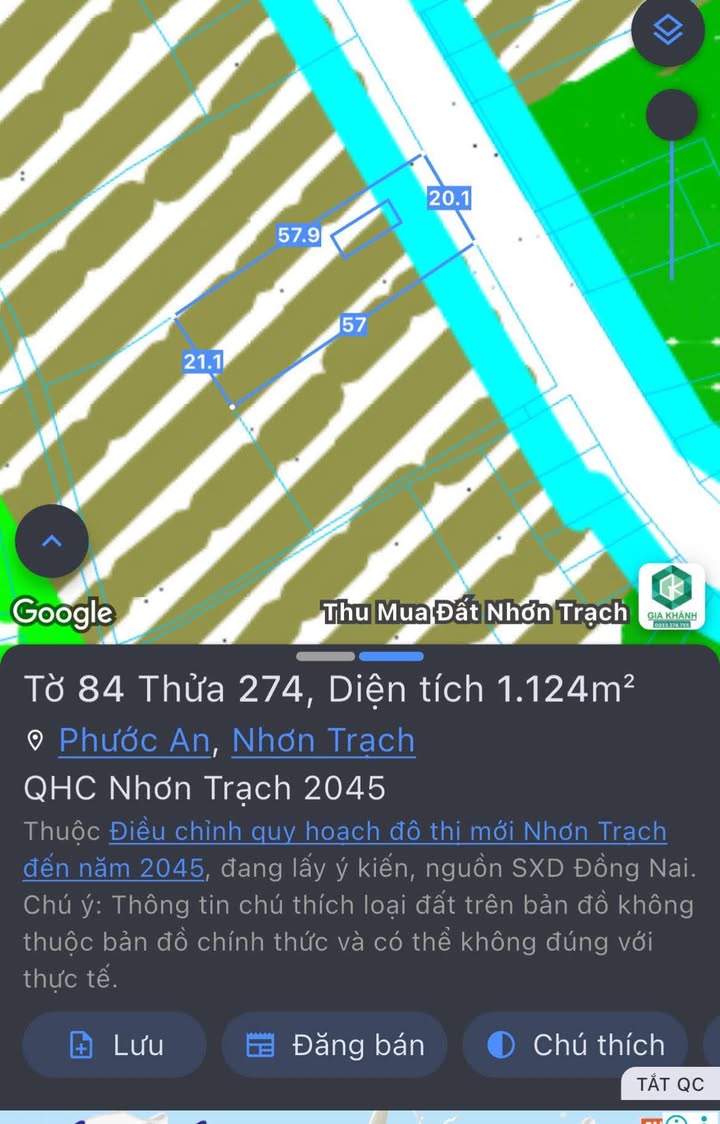The height and width of the screenshot is (1124, 720).
Task: Expand the panel with up chevron button
Action: [52, 541]
